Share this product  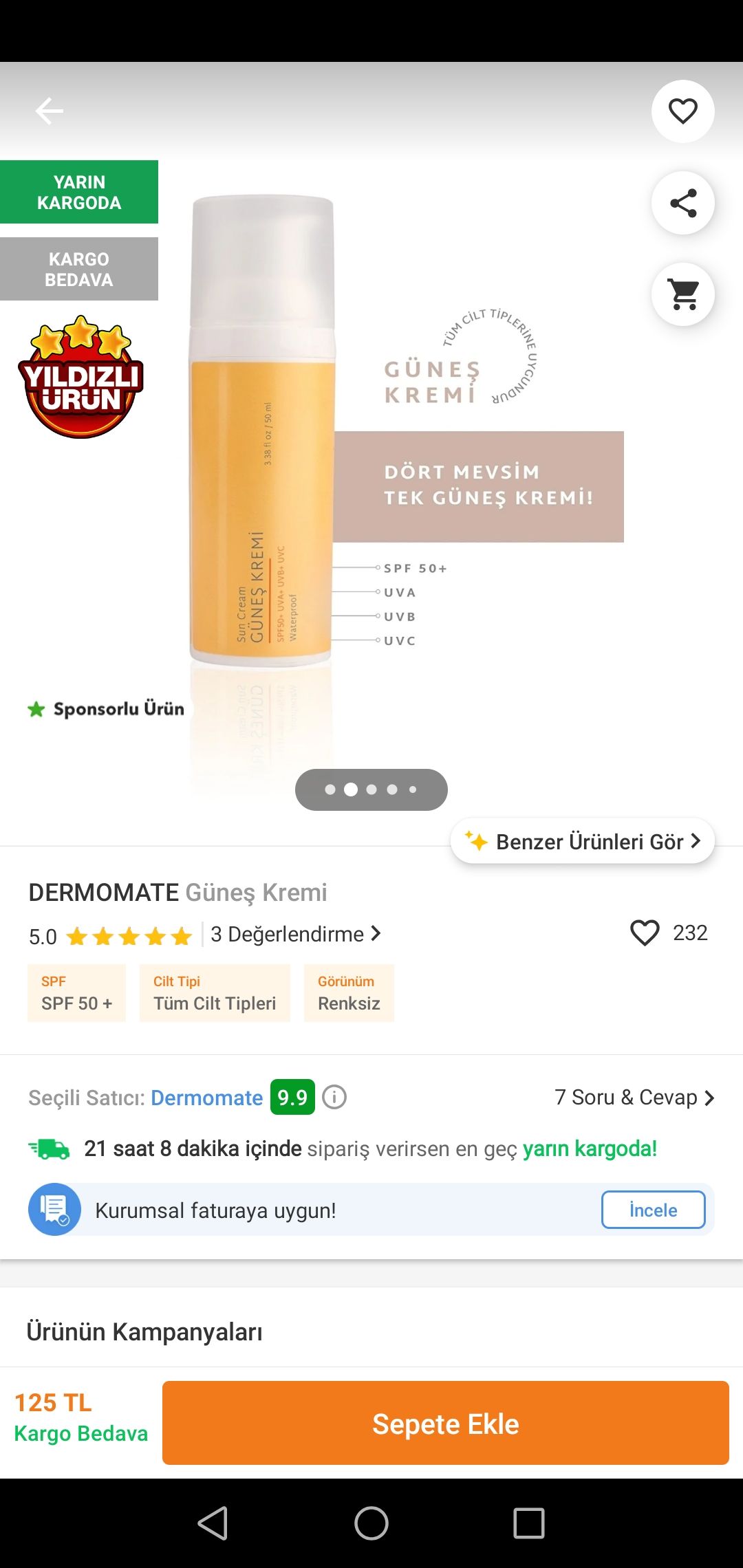pyautogui.click(x=682, y=203)
